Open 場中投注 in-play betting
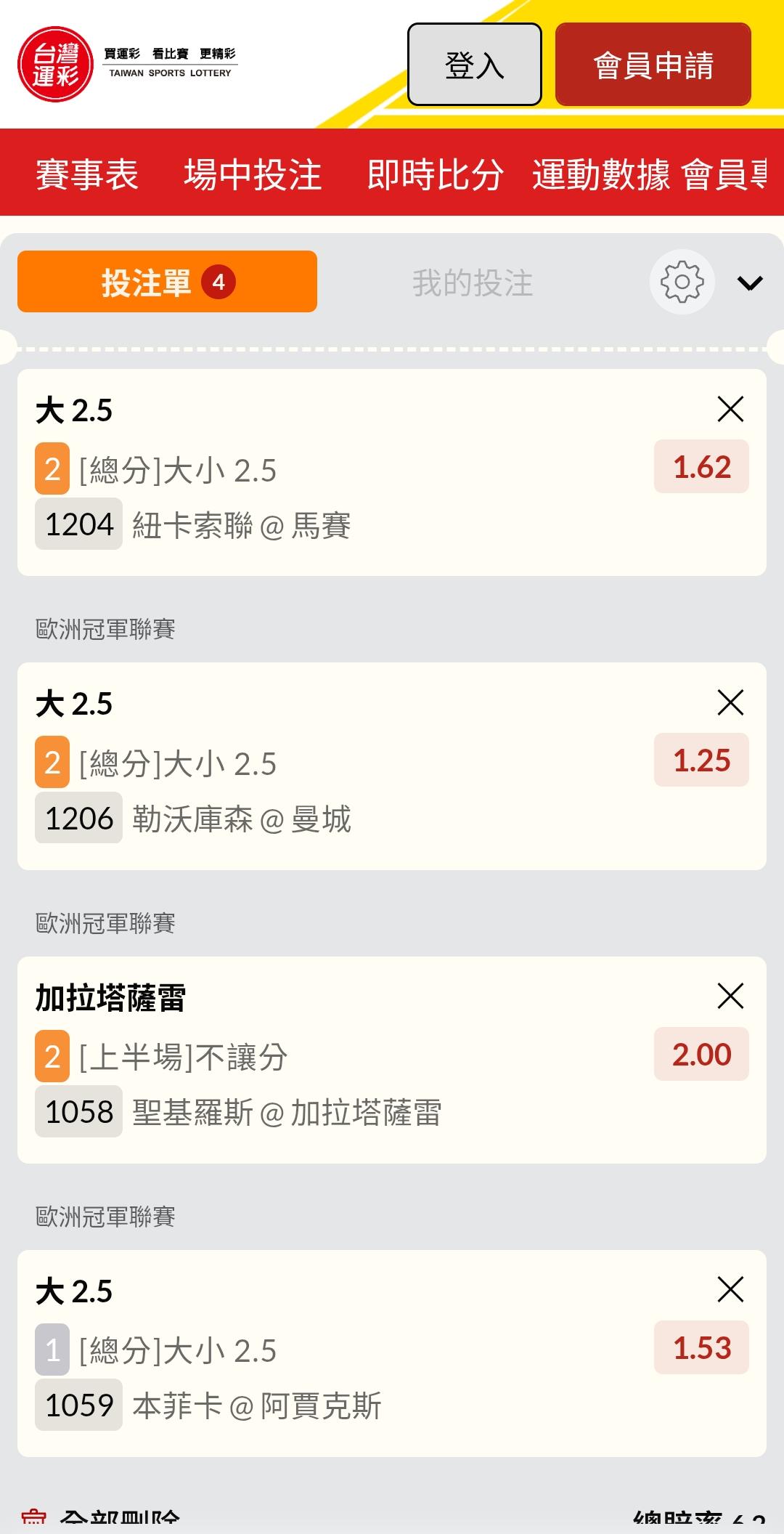The image size is (784, 1534). click(x=253, y=174)
